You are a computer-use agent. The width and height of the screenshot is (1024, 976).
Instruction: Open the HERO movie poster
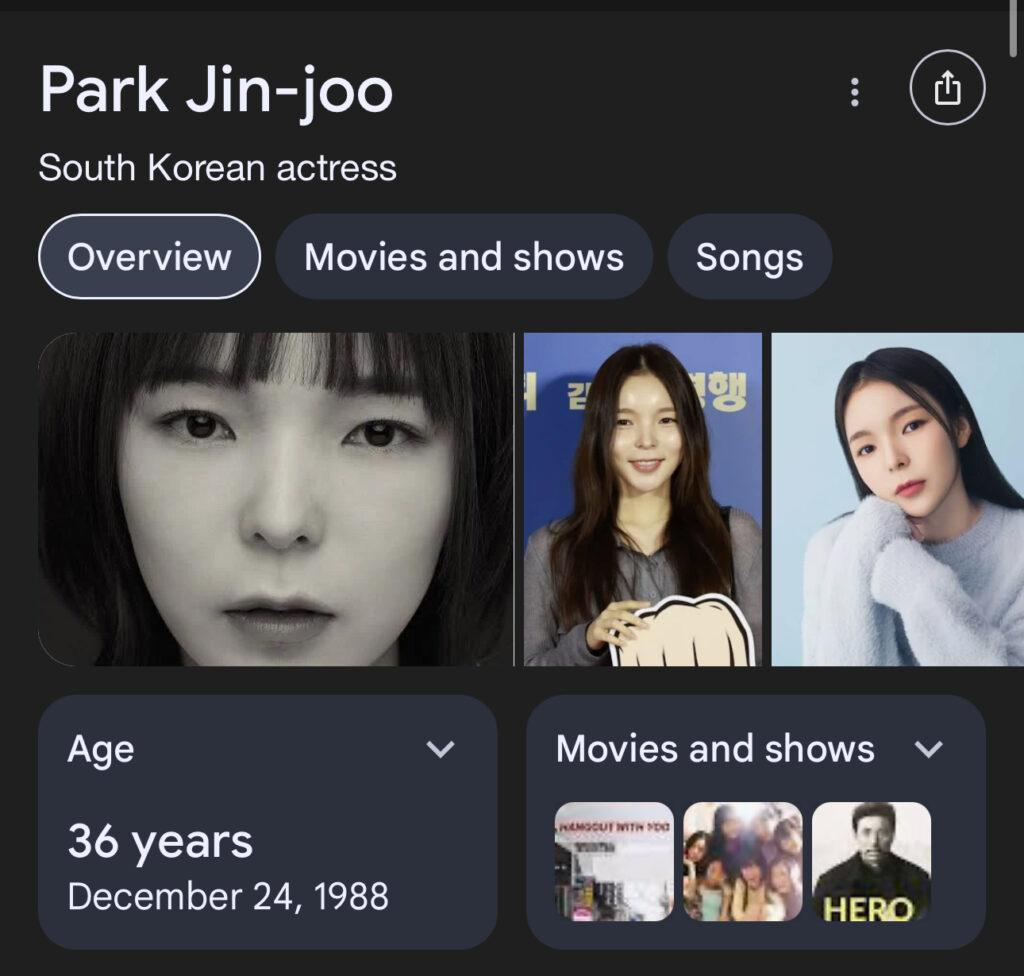[x=871, y=861]
